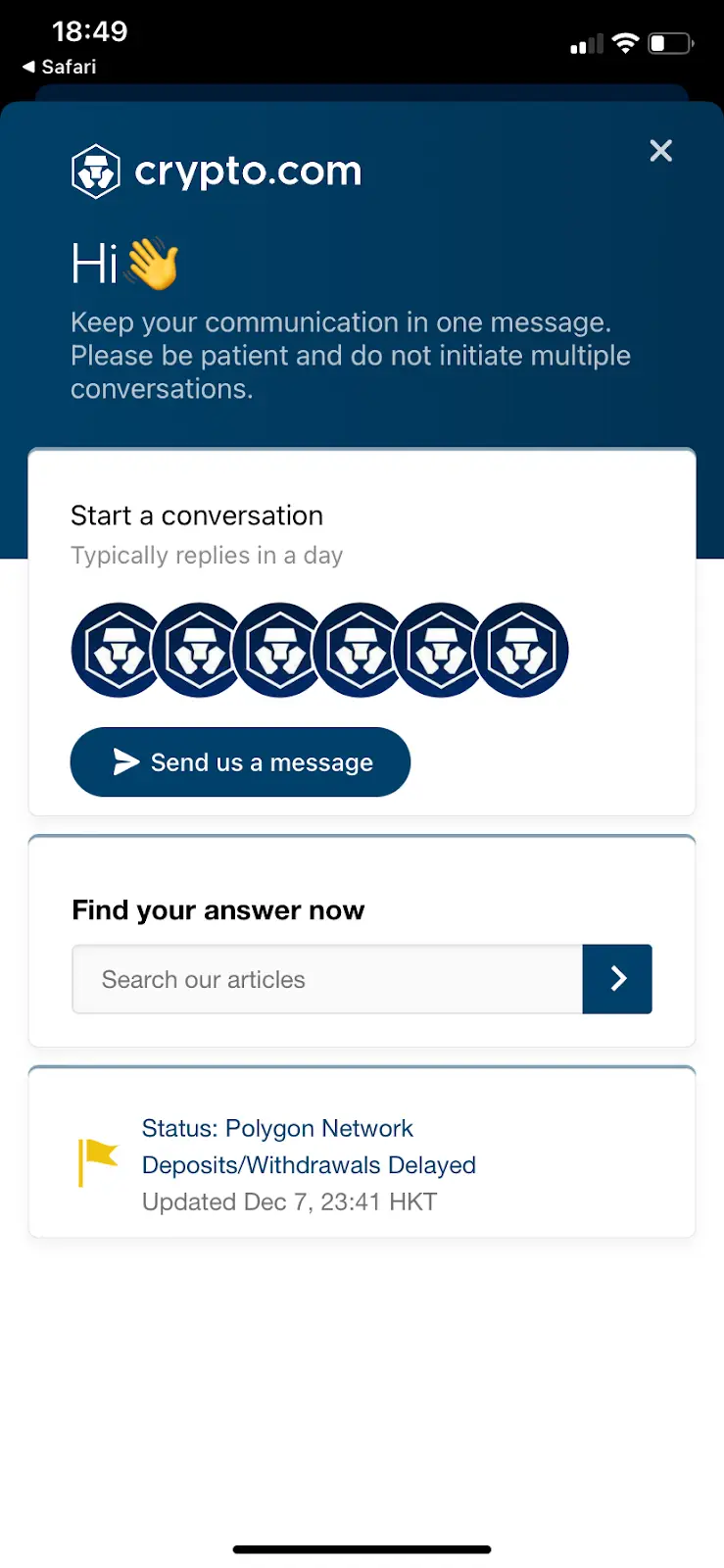
Task: Close the crypto.com support messenger
Action: click(x=661, y=151)
